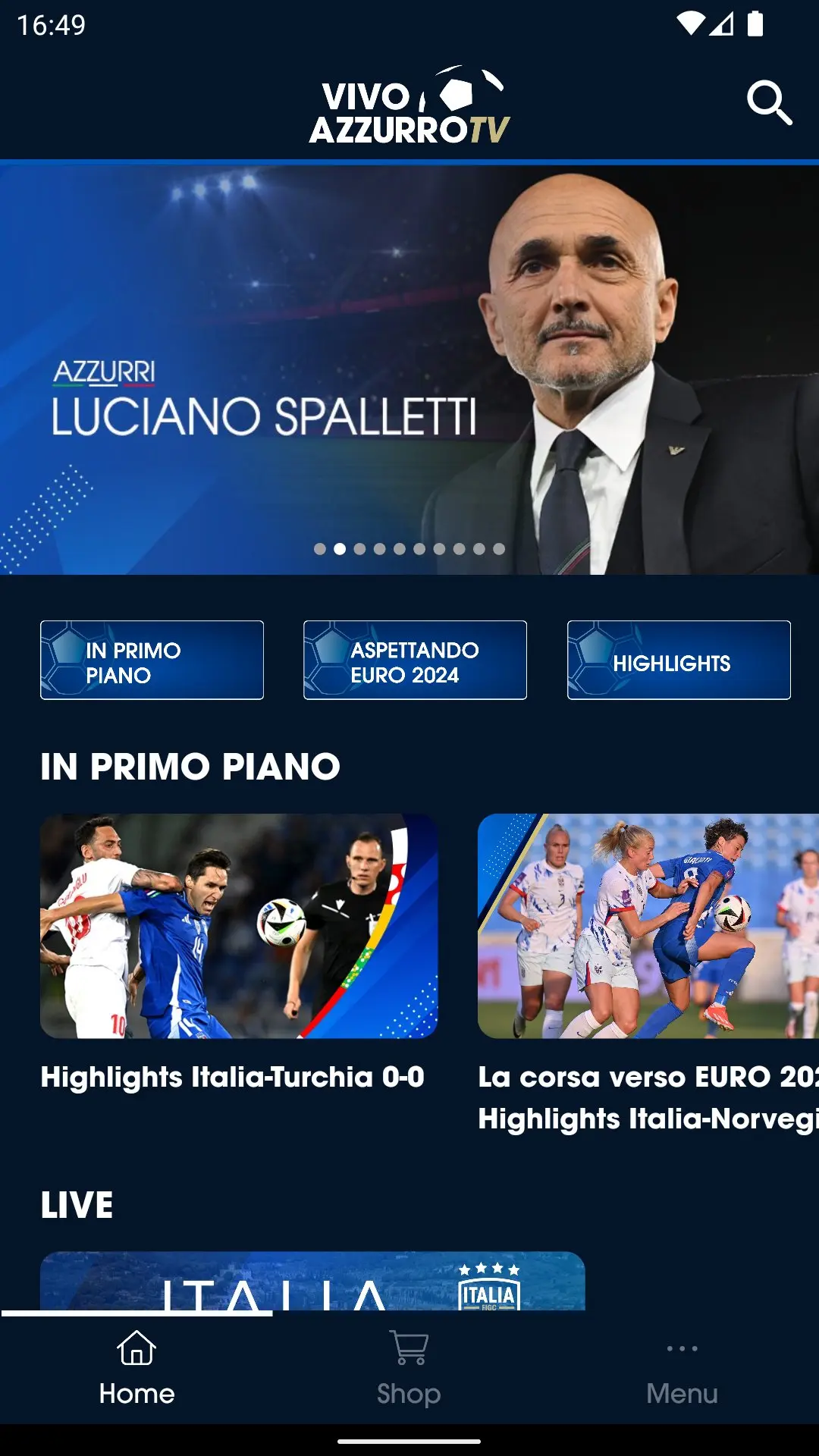Select the In Primo Piano chip
819x1456 pixels.
(x=152, y=661)
